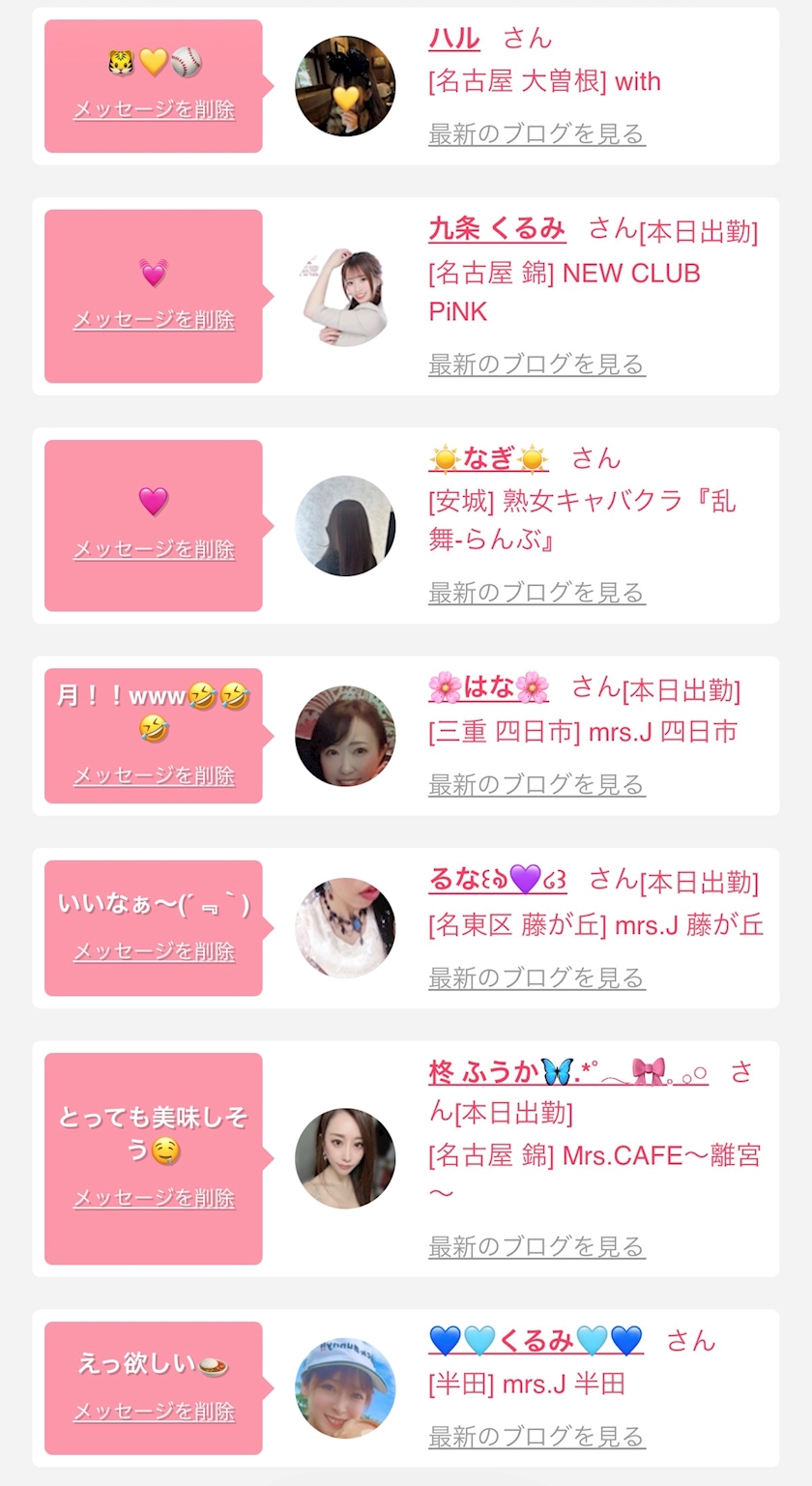812x1486 pixels.
Task: View 柊 ふうか's latest blog
Action: (x=536, y=1246)
